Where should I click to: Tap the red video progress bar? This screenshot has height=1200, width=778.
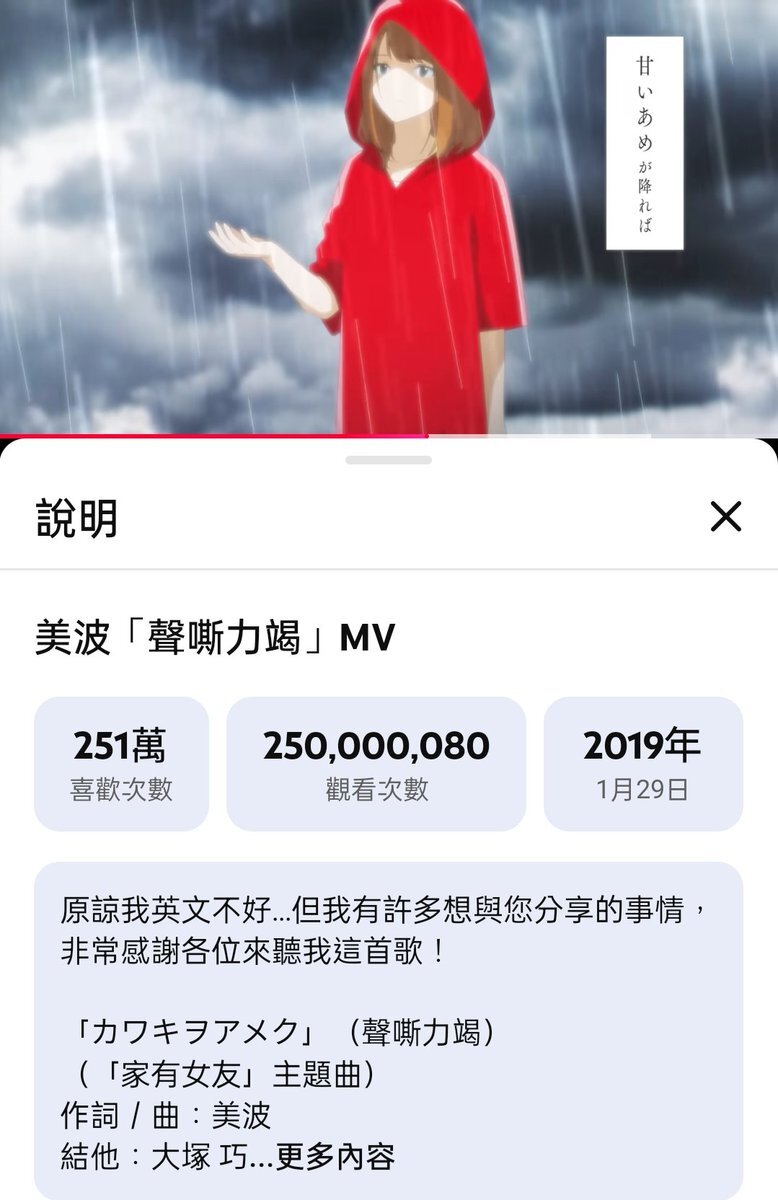tap(215, 436)
